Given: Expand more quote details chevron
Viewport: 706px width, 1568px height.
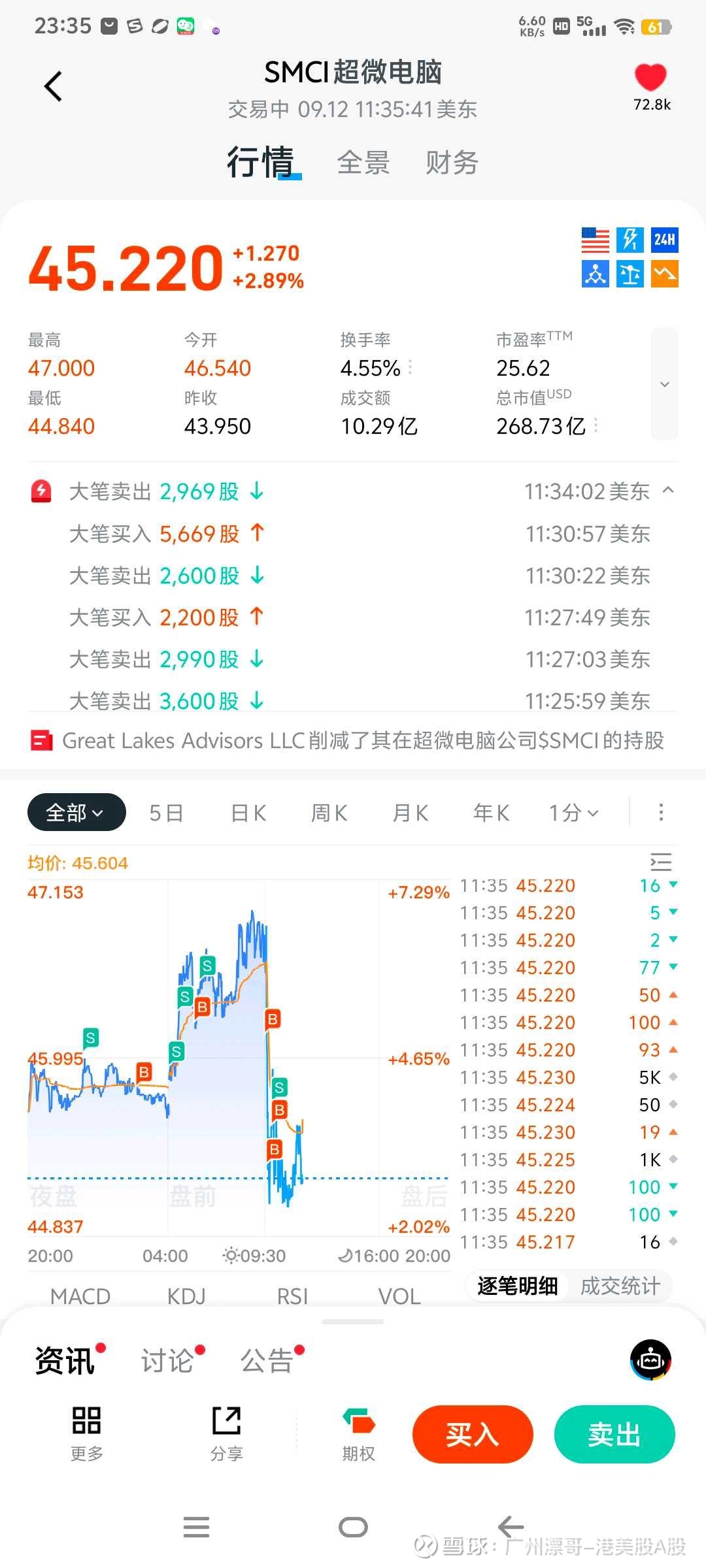Looking at the screenshot, I should tap(664, 384).
